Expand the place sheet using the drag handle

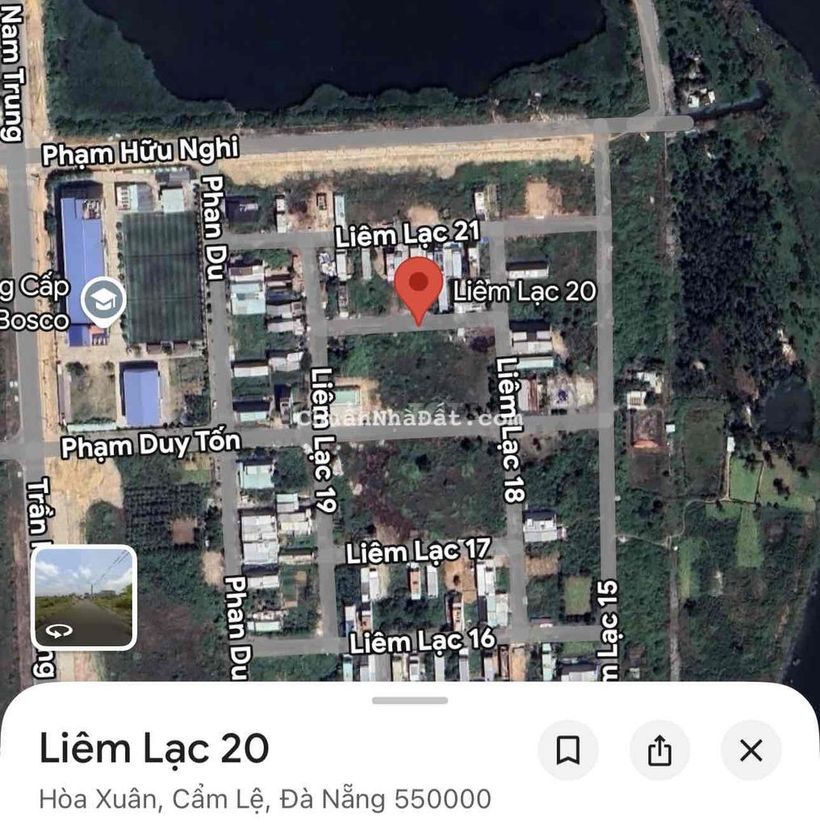point(410,700)
